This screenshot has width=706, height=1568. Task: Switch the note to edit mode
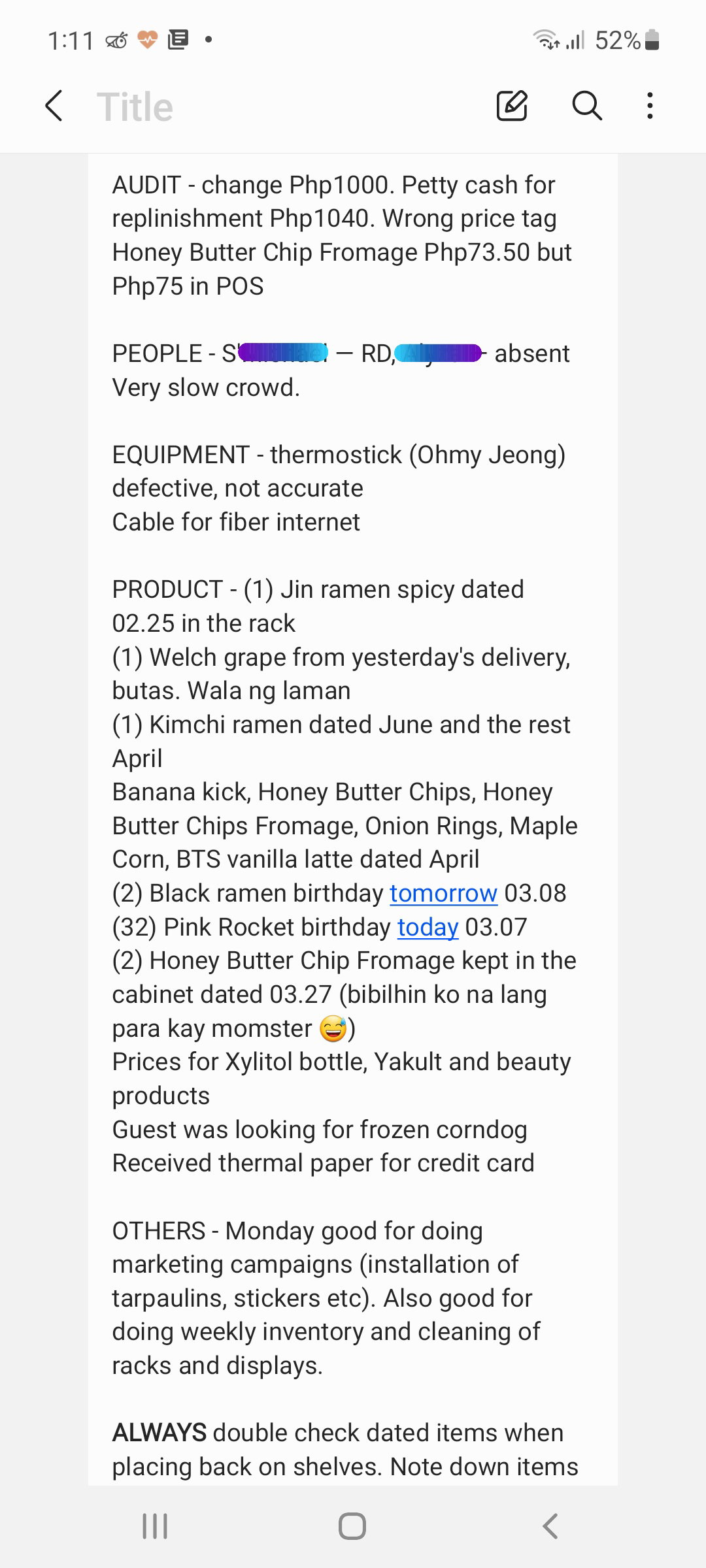(x=512, y=106)
